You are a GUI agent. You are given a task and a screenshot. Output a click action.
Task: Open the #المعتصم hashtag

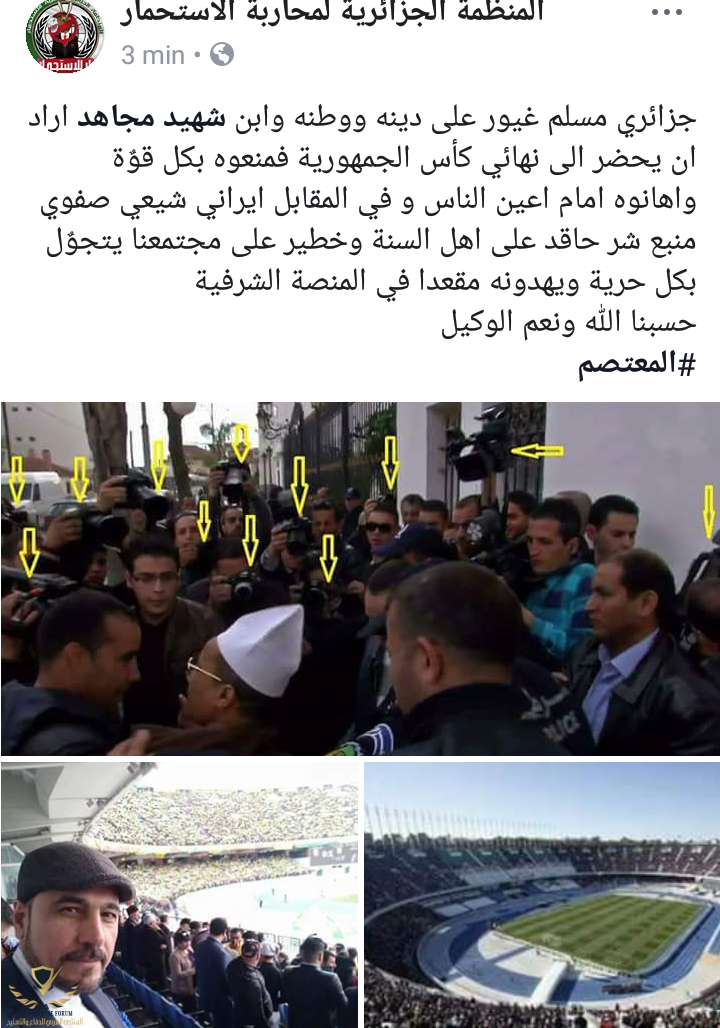click(636, 366)
